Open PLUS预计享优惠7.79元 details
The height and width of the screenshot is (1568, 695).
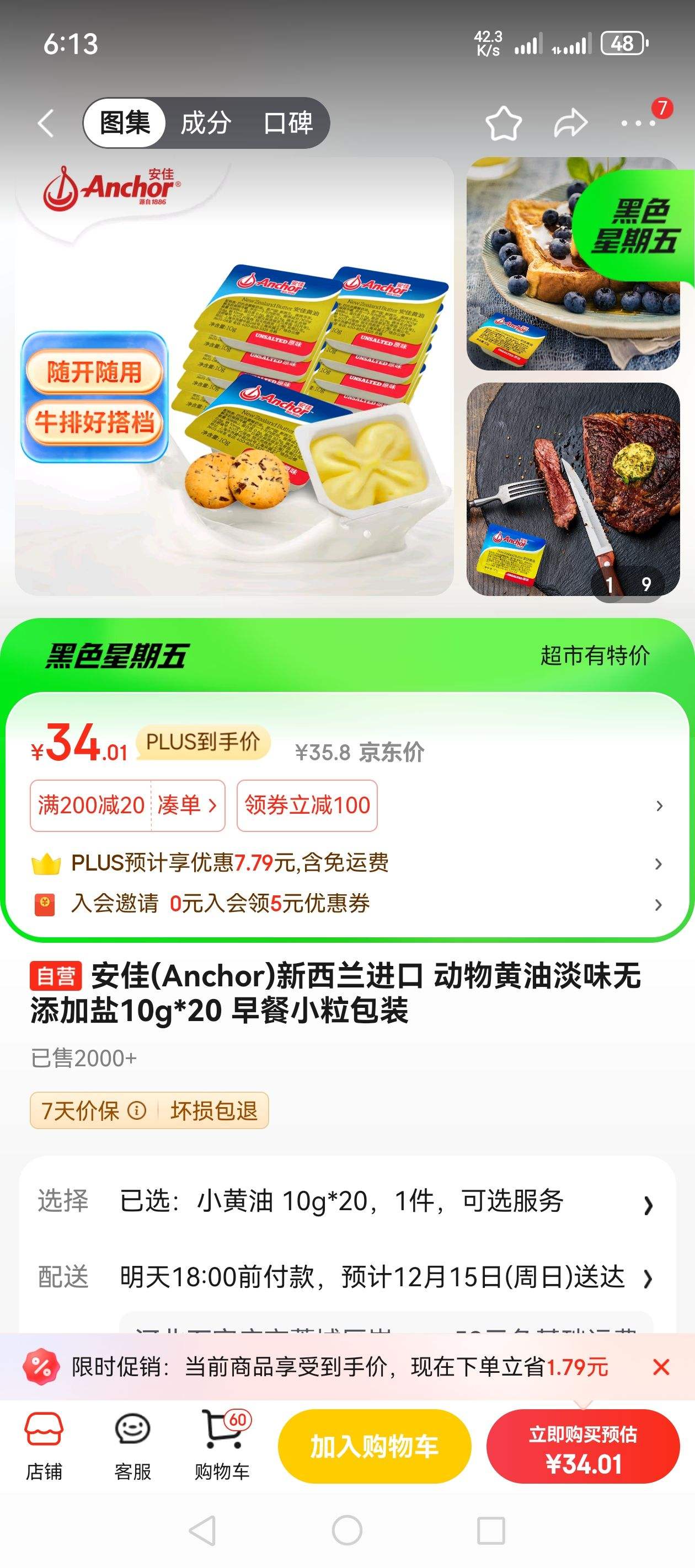[347, 863]
